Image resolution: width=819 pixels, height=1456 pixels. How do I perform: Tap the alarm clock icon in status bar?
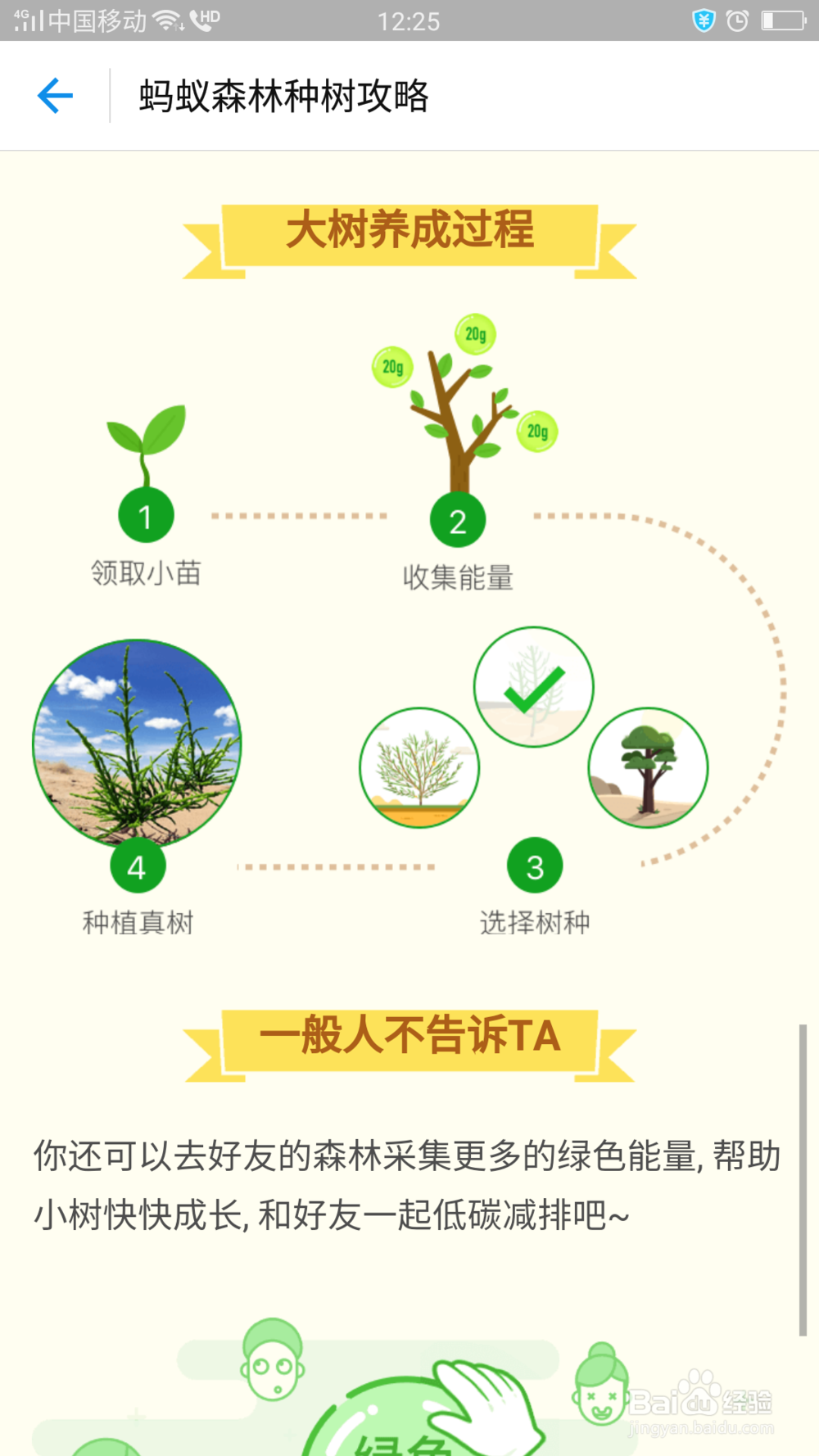click(x=735, y=20)
